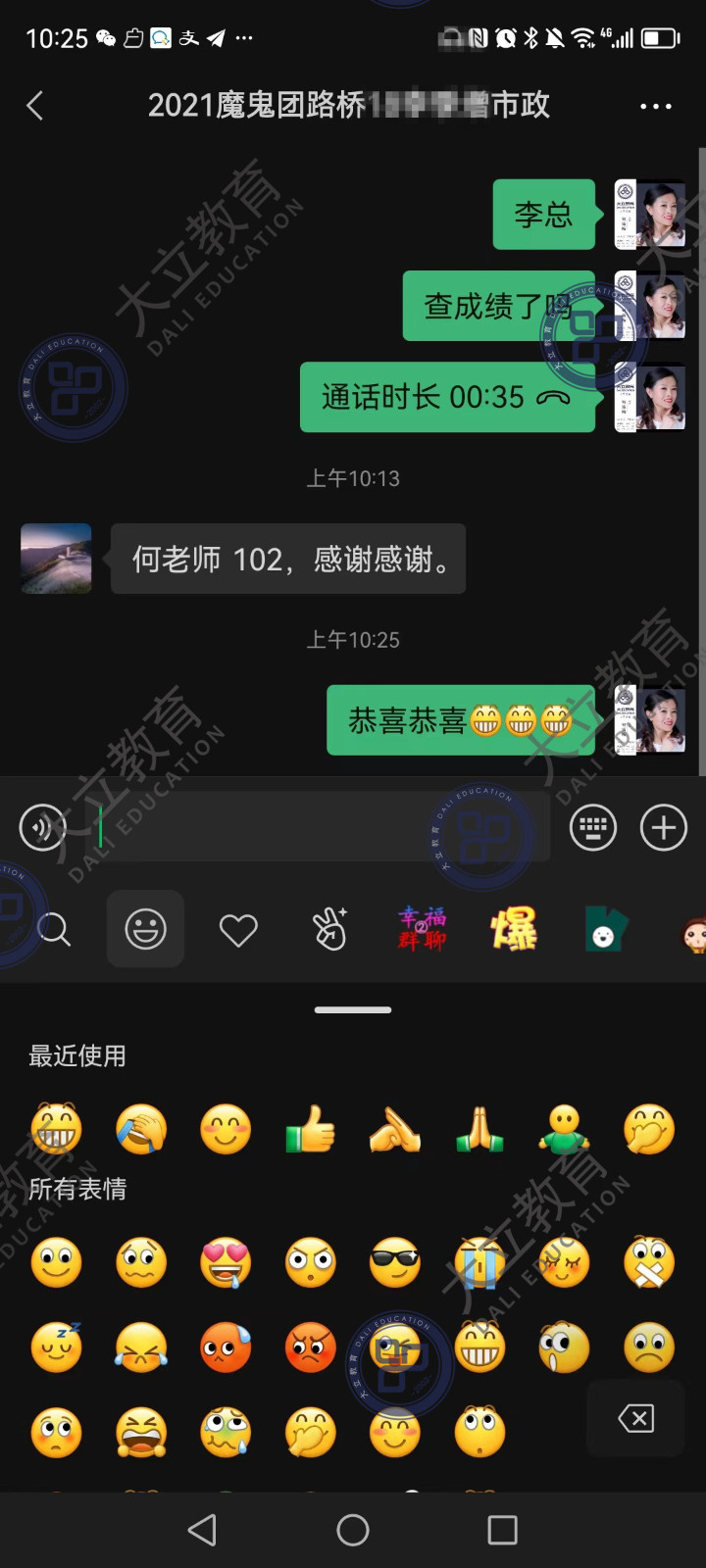Switch to the keyboard input
The width and height of the screenshot is (706, 1568).
point(593,828)
